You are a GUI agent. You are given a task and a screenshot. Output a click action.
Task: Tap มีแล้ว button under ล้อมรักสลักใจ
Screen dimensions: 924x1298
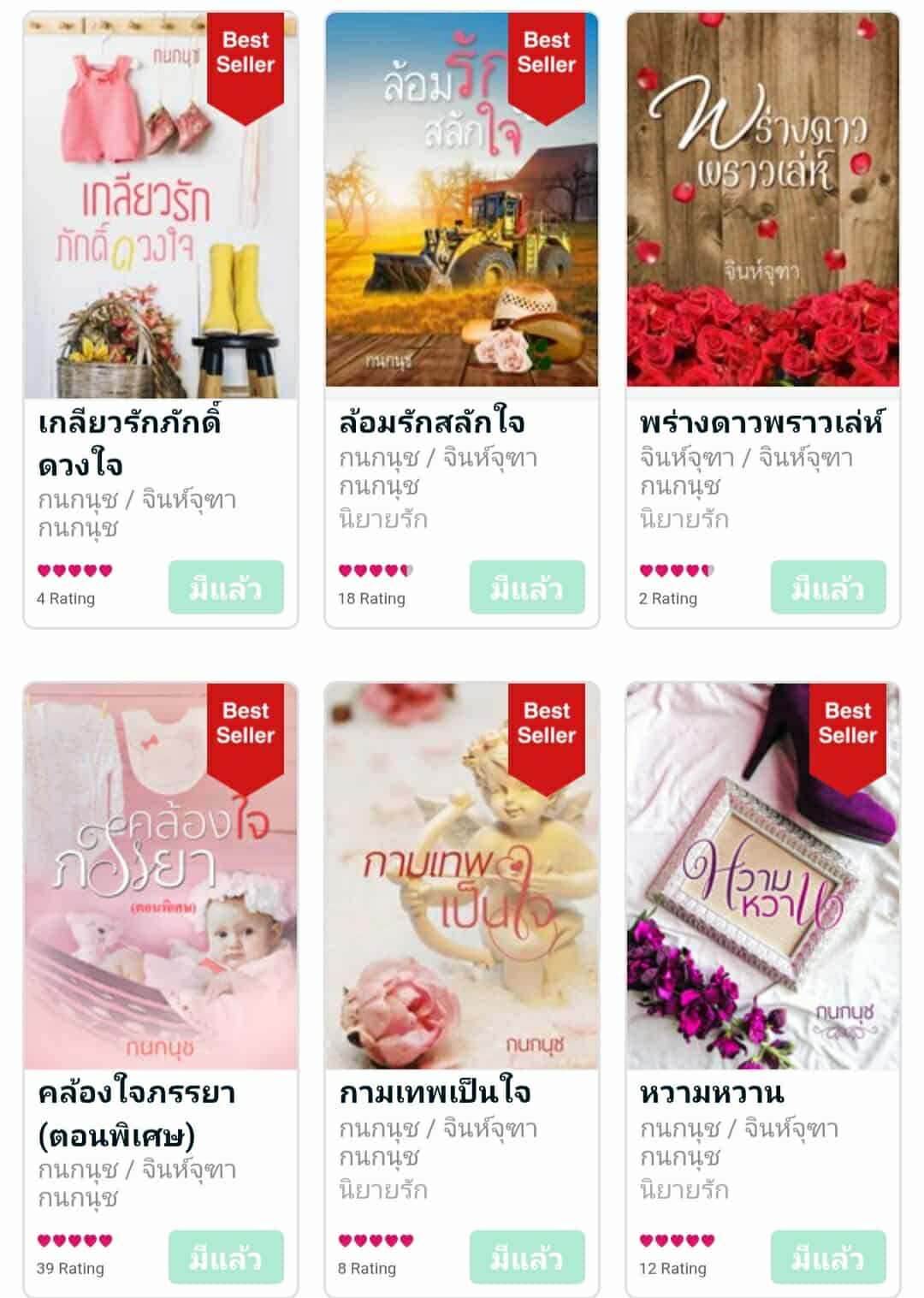(x=527, y=587)
